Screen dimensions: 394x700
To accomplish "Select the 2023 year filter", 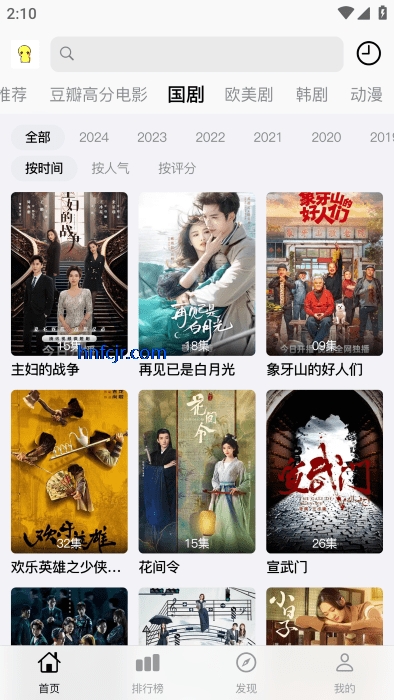I will click(152, 137).
